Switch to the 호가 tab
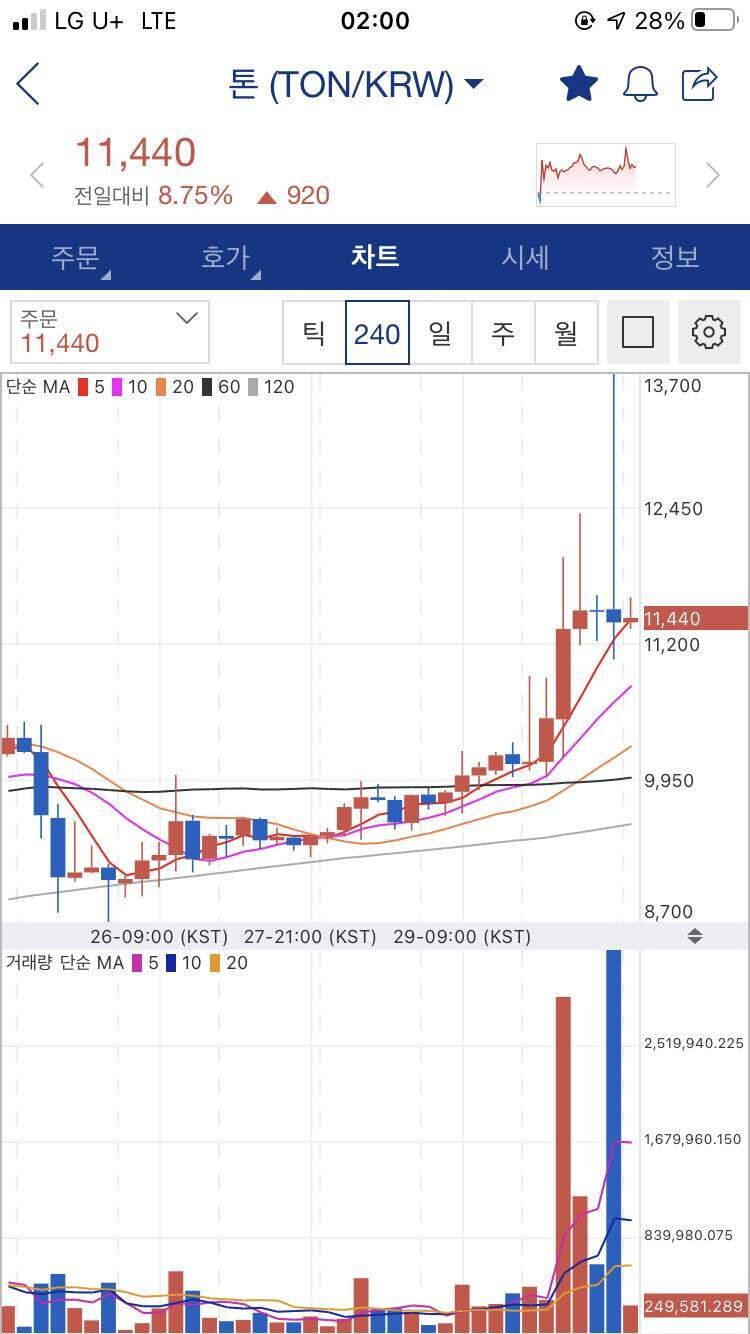 (x=226, y=257)
